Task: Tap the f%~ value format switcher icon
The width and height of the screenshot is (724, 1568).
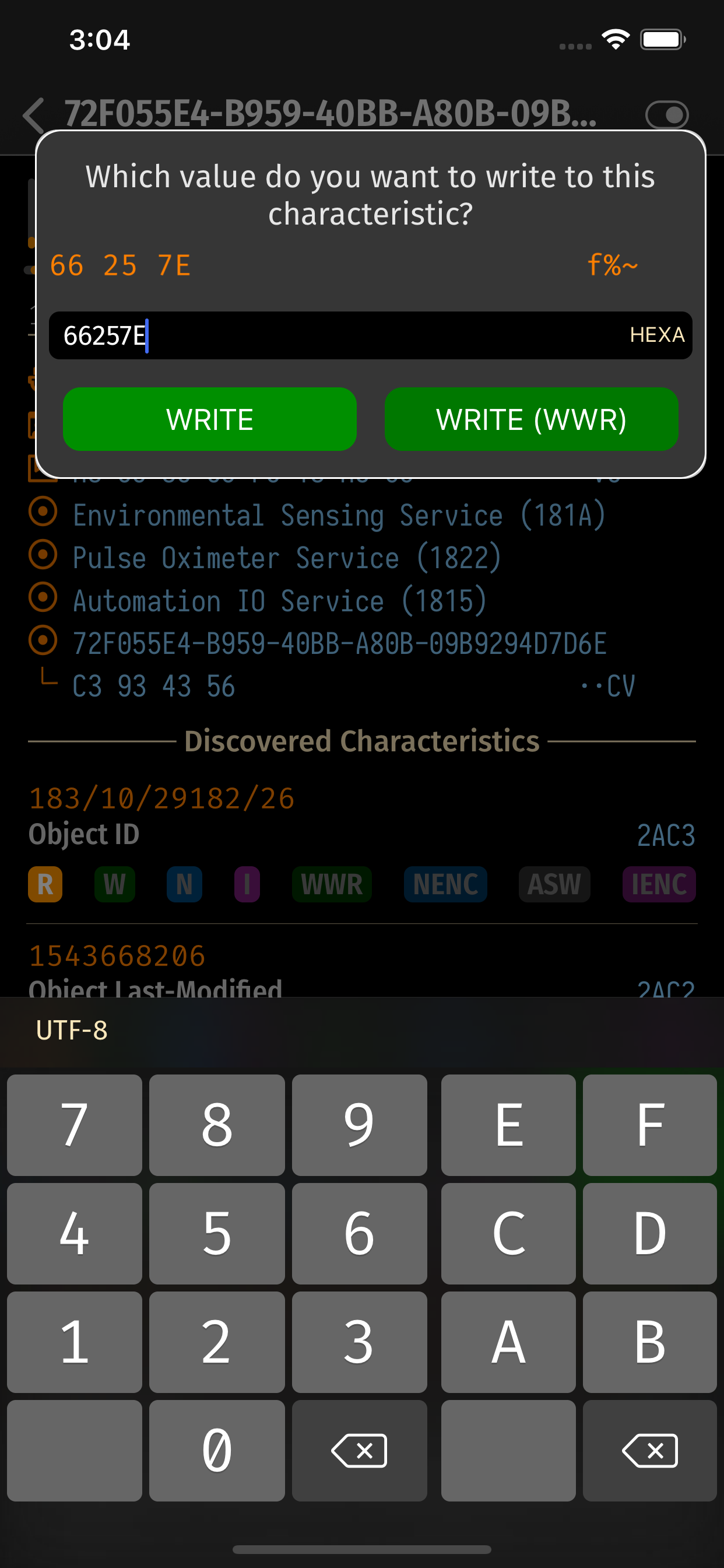Action: pos(614,264)
